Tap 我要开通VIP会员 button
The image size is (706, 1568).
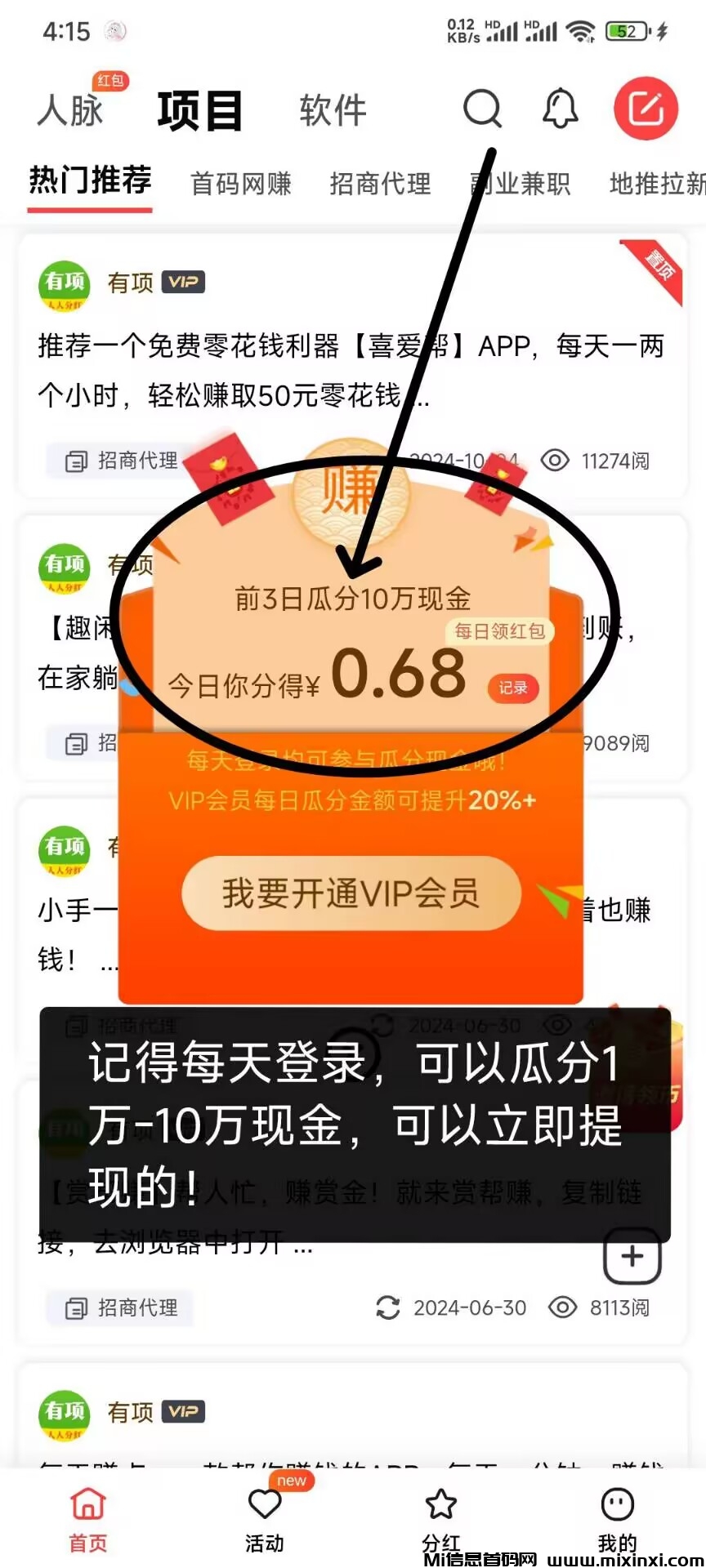point(351,893)
